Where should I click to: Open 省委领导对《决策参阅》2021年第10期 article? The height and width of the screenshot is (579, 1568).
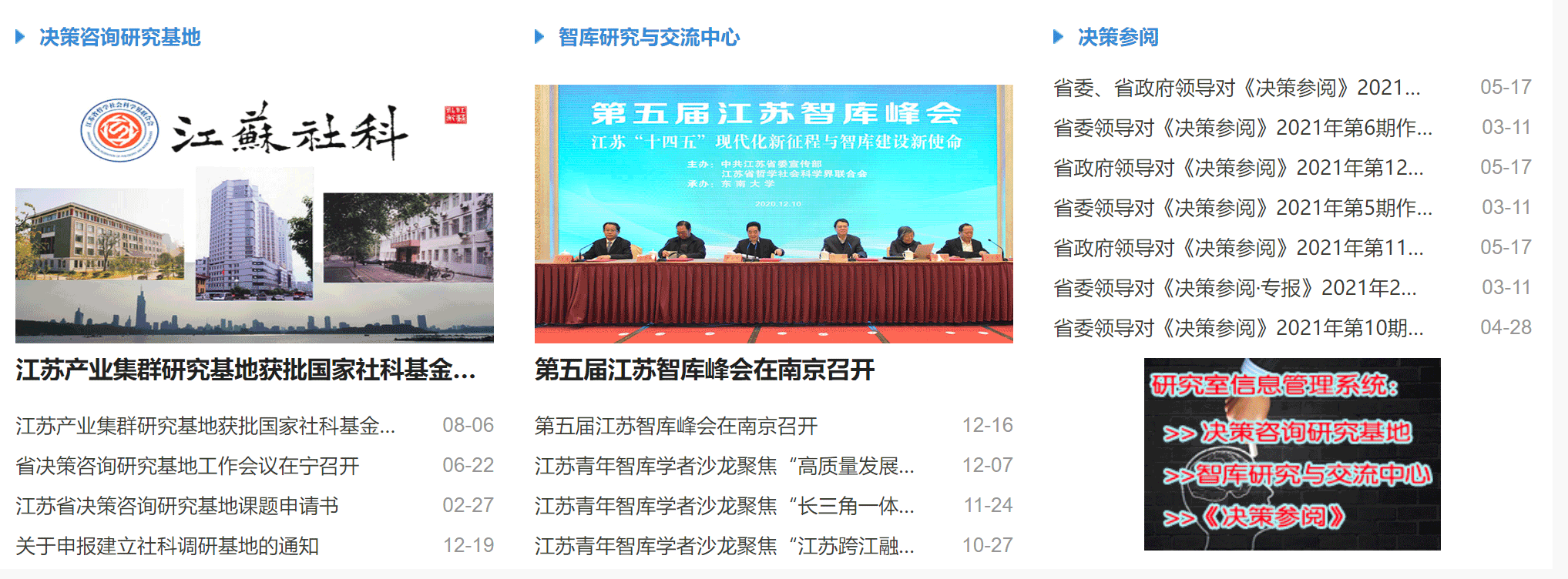click(1237, 328)
